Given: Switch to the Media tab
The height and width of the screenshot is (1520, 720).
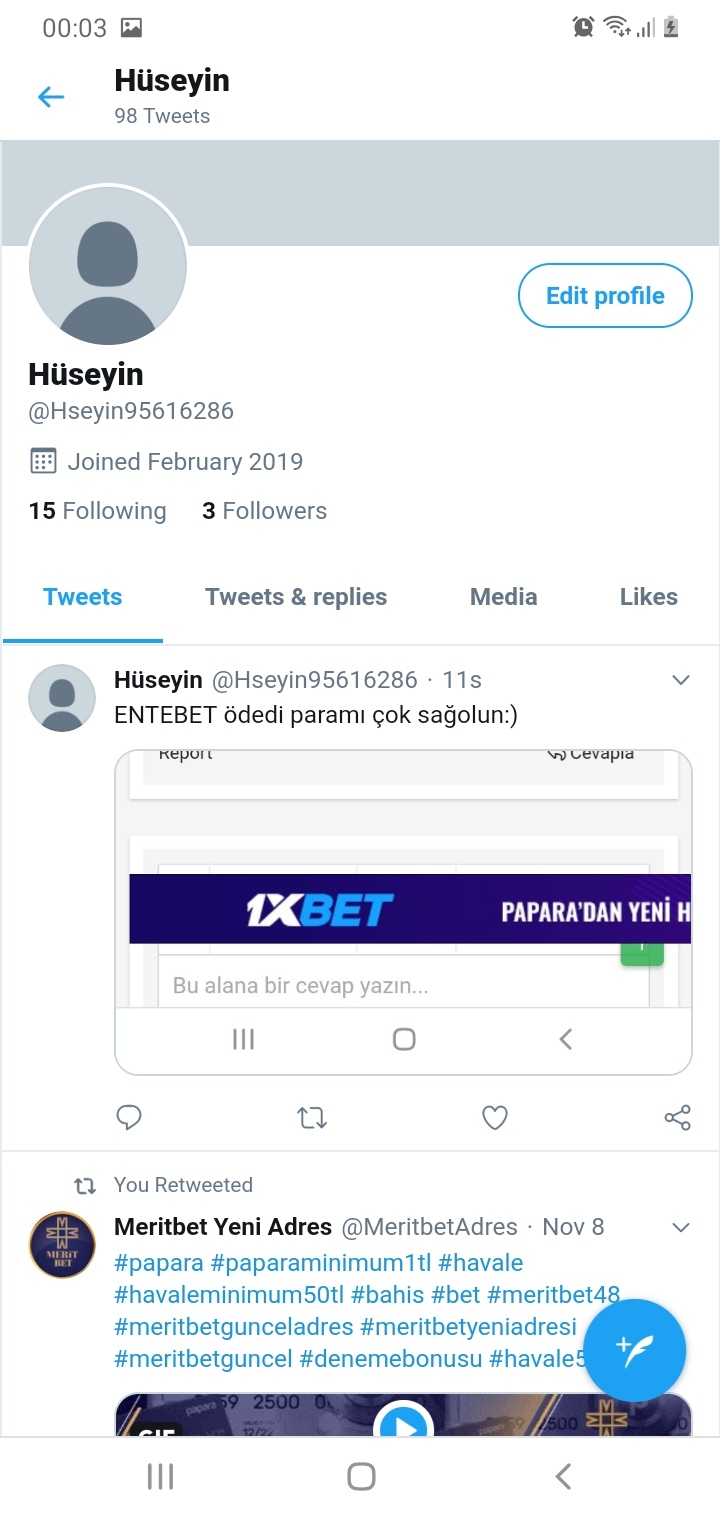Looking at the screenshot, I should pyautogui.click(x=503, y=597).
